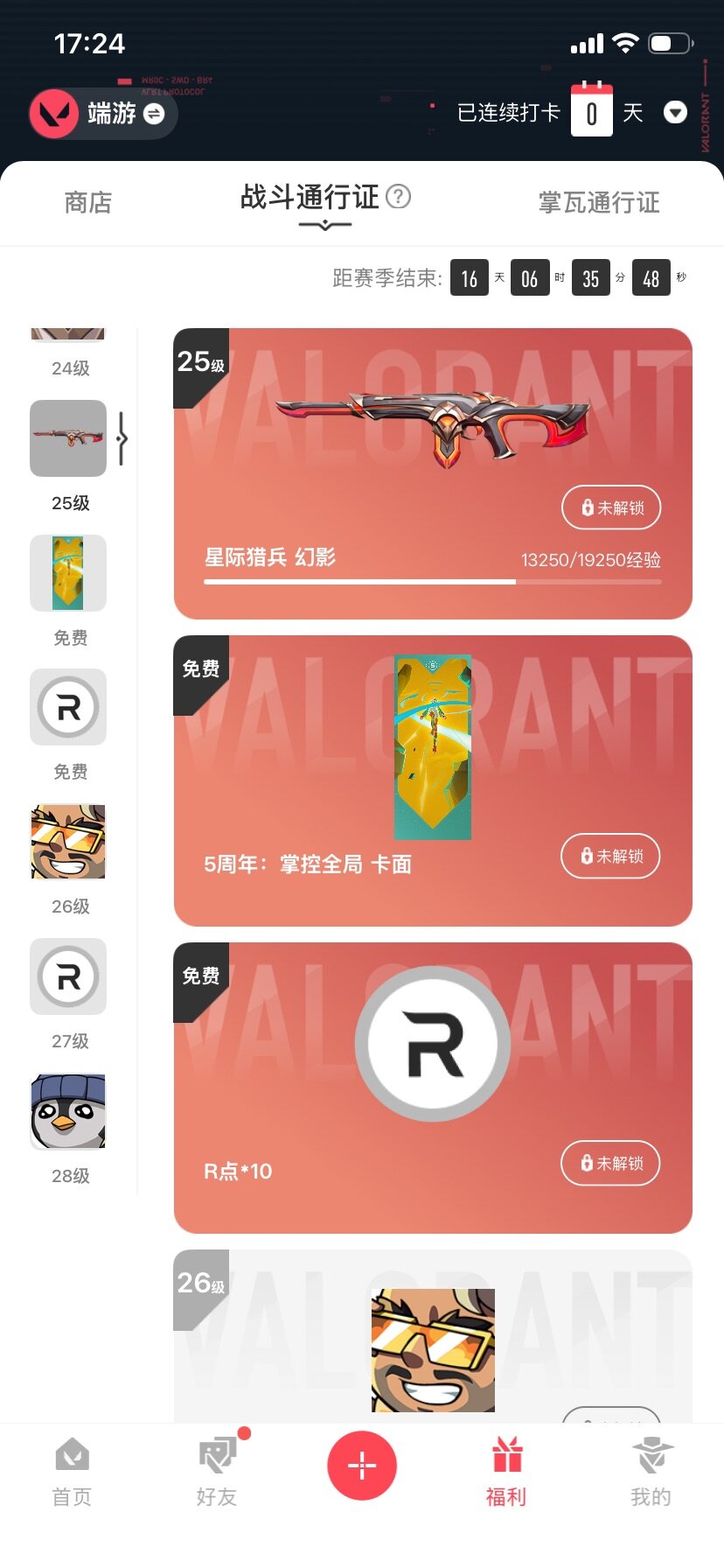
Task: Expand the circular down-arrow in the top right
Action: (x=674, y=112)
